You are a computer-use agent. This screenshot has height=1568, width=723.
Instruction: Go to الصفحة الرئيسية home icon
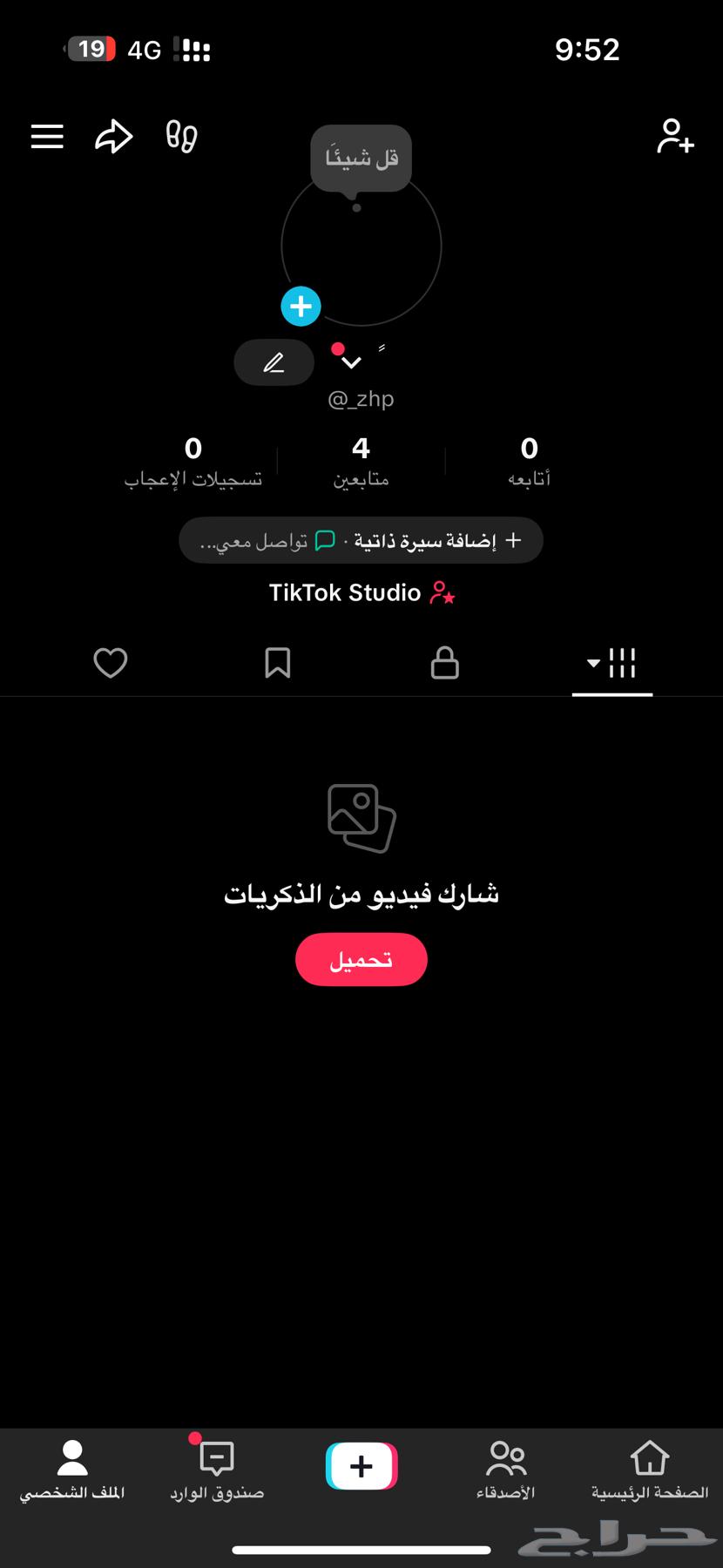click(x=650, y=1465)
